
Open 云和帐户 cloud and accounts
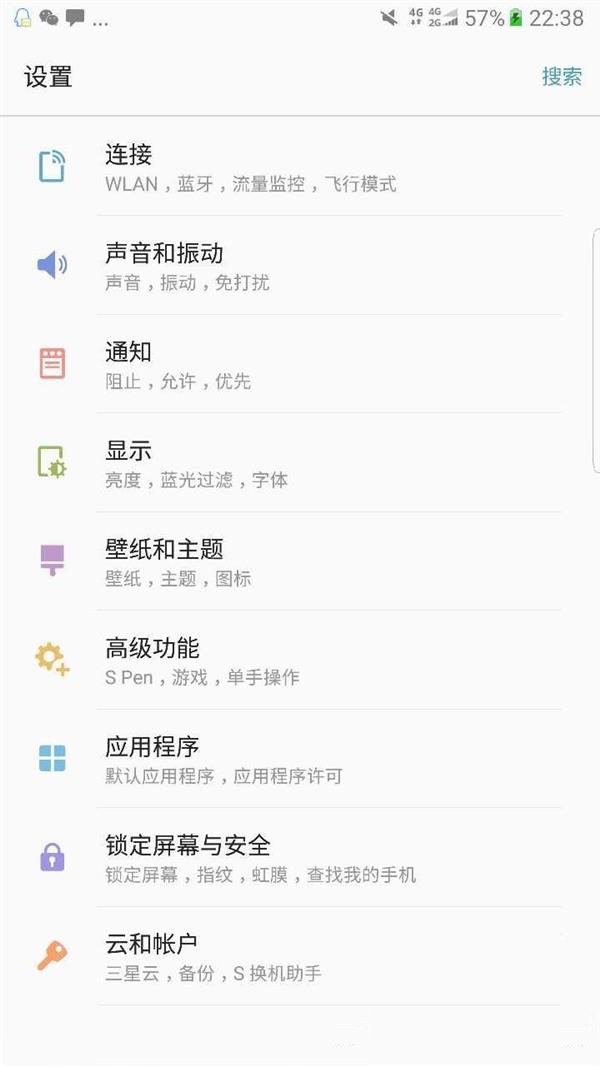(300, 956)
